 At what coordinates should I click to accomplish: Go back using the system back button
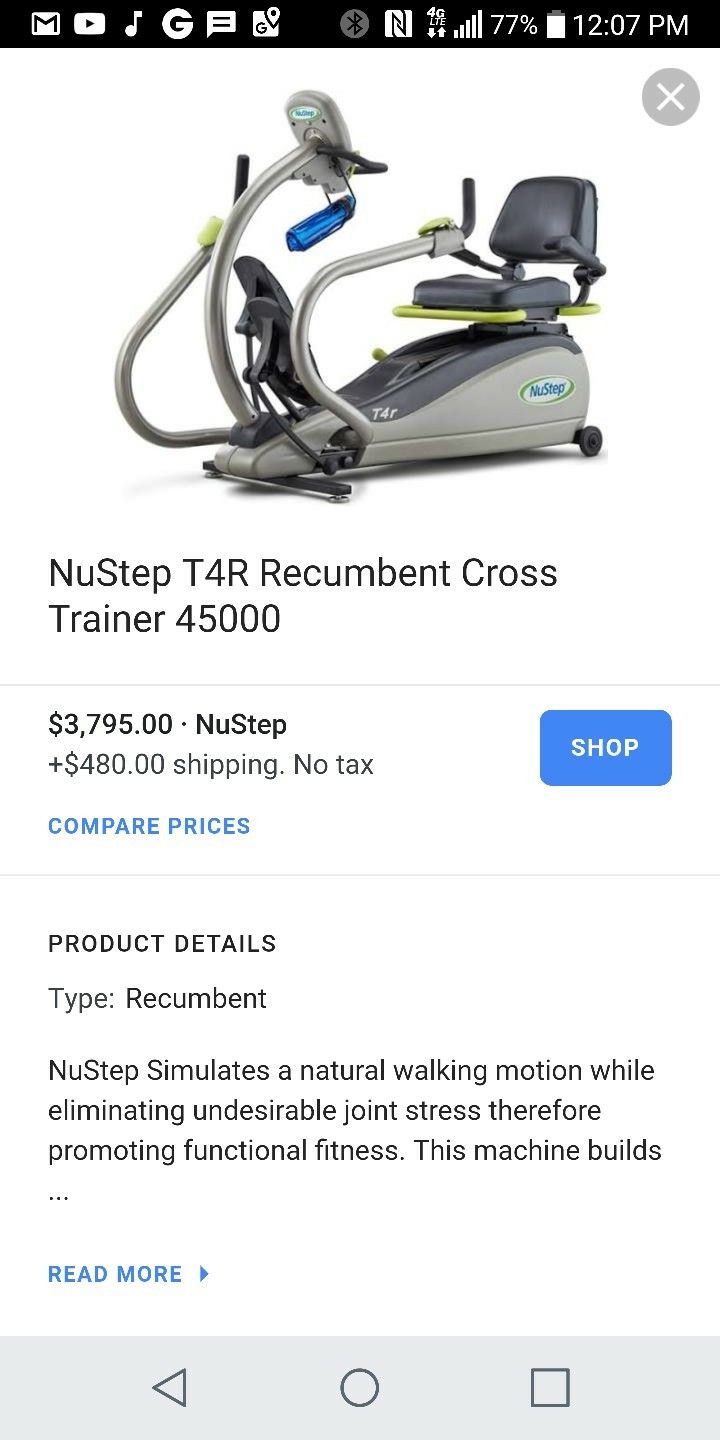pos(170,1388)
